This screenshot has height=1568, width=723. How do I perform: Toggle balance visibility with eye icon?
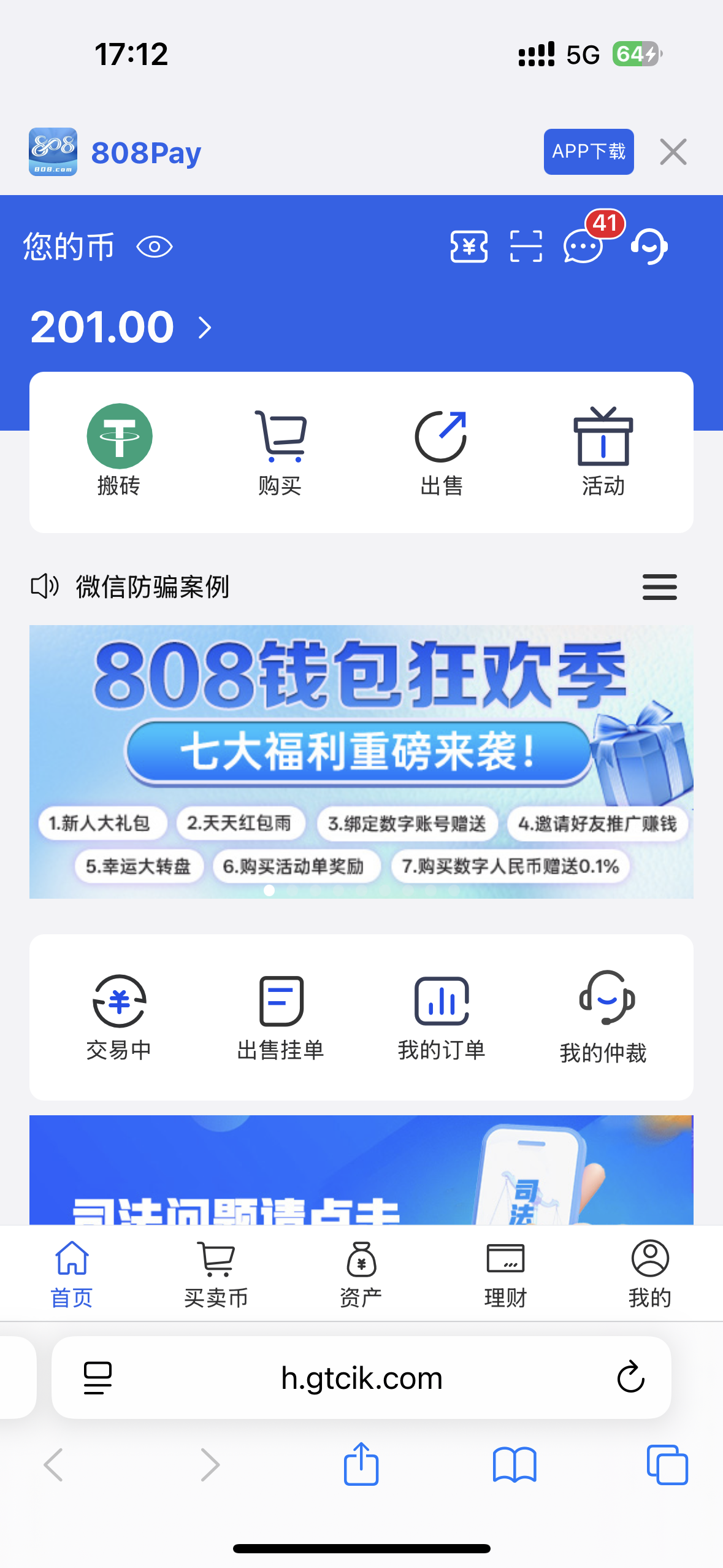point(155,246)
